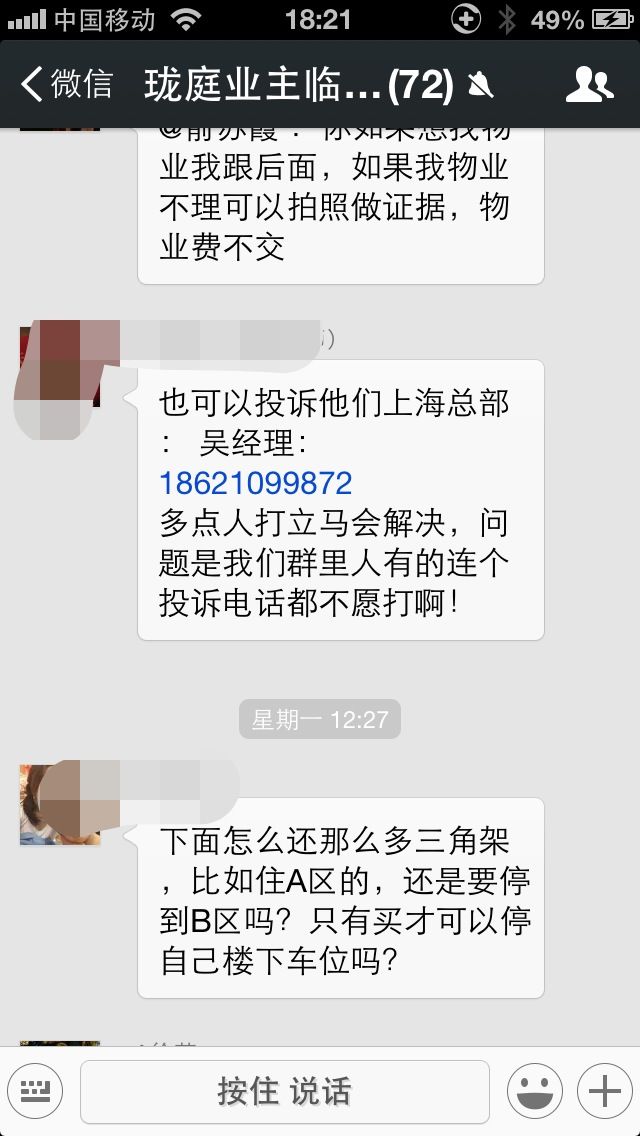Tap the 按住 说话 hold-to-talk button
Screen dimensions: 640x1136
click(285, 1091)
